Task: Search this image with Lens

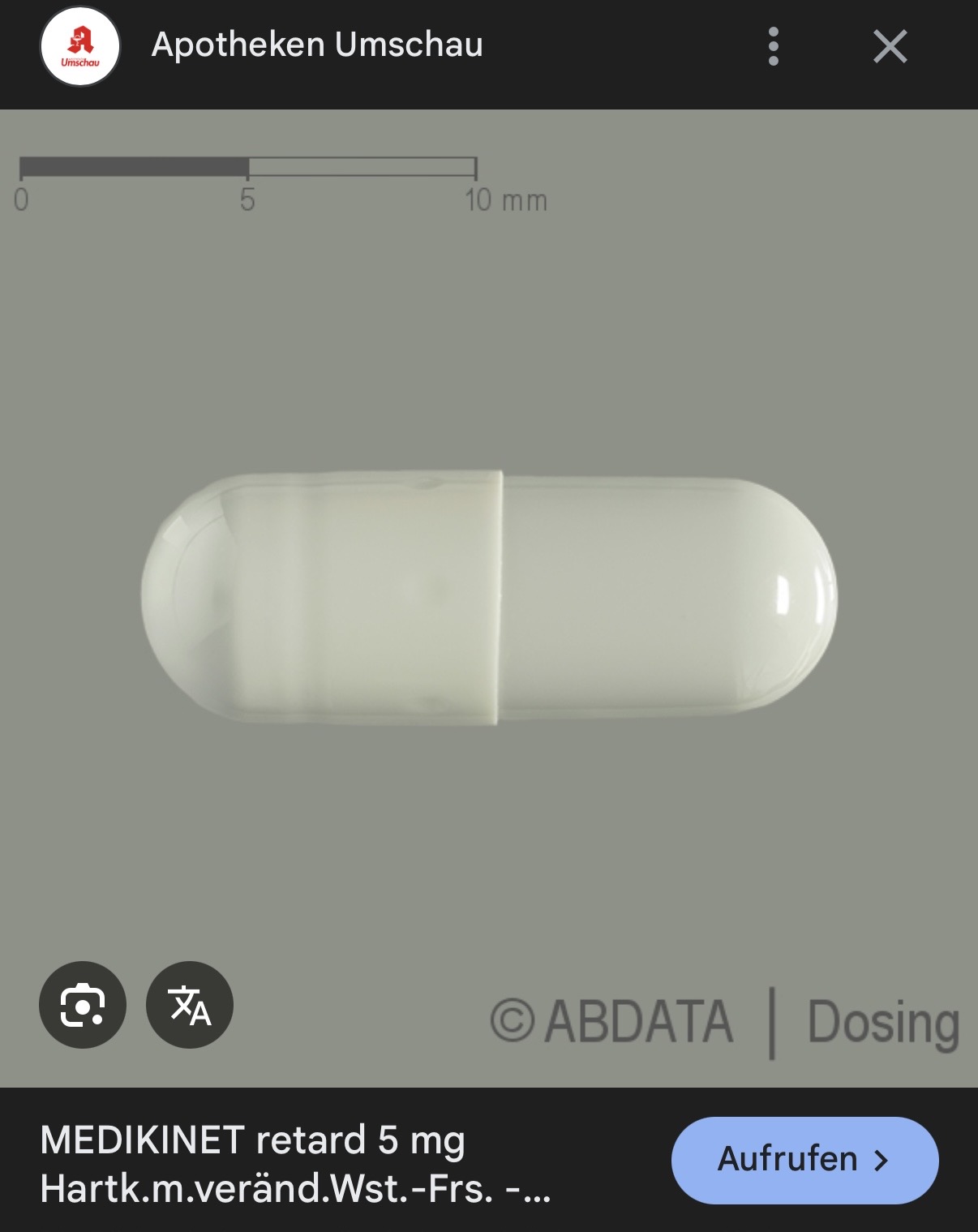Action: point(83,1005)
